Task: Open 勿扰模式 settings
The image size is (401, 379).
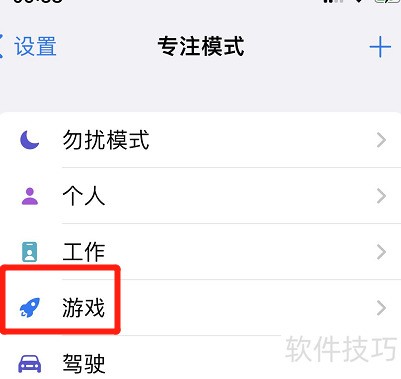Action: point(200,140)
